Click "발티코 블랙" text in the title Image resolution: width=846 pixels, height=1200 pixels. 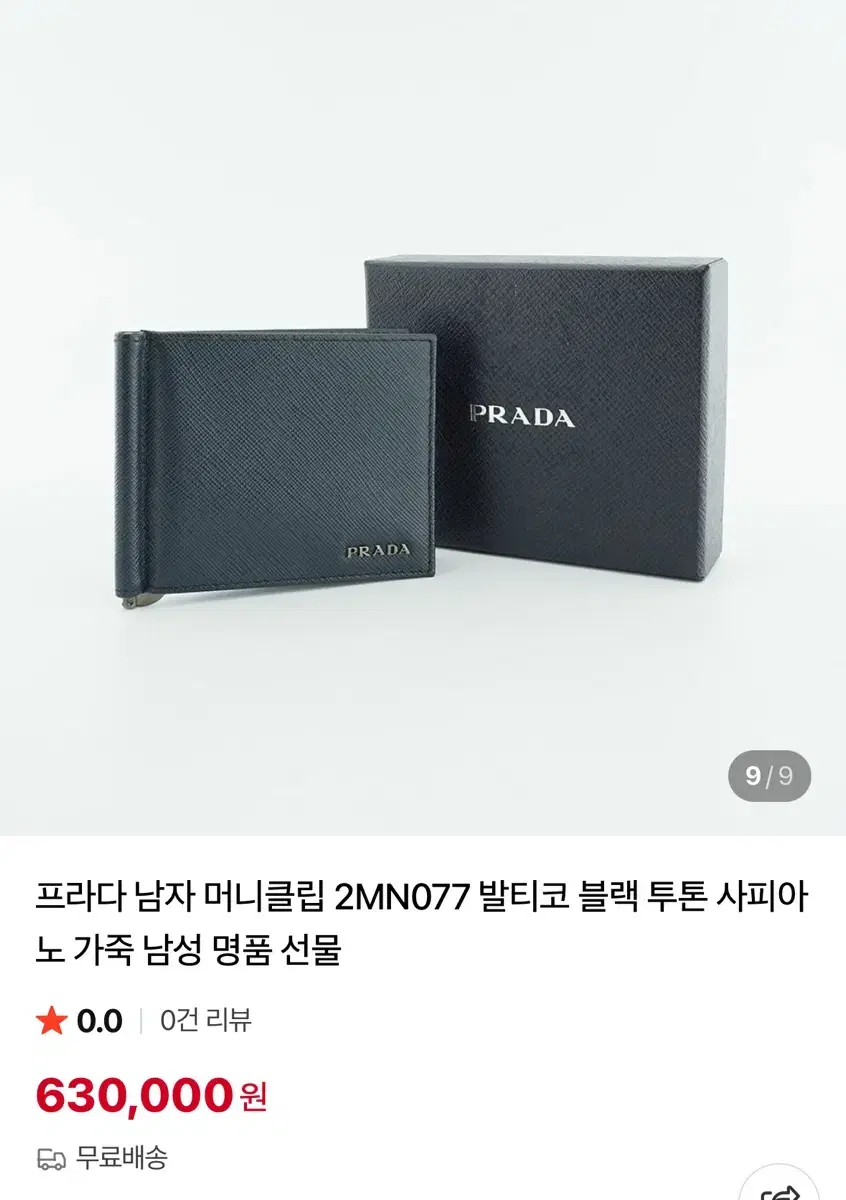[x=555, y=898]
